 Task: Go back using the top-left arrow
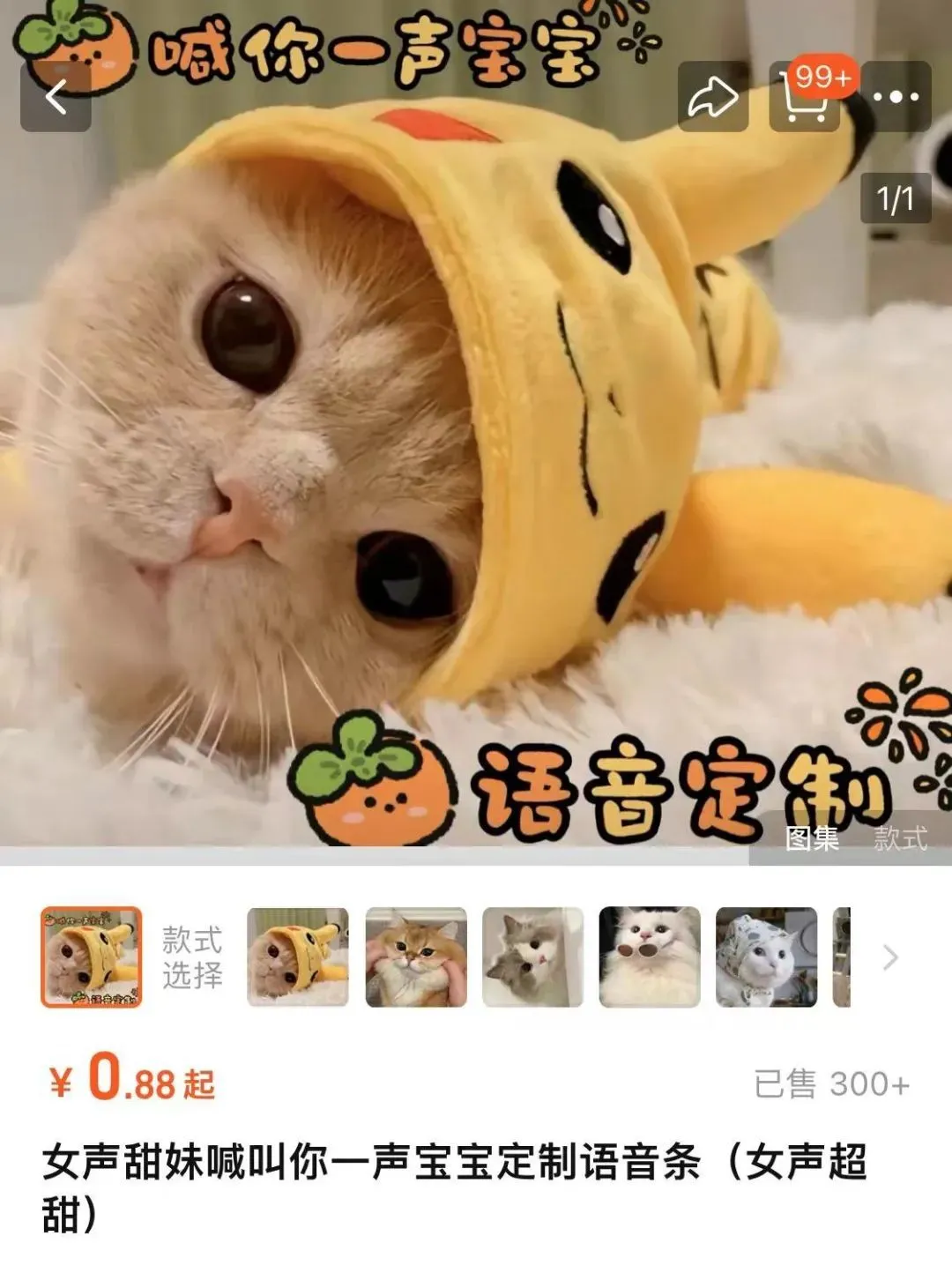(x=56, y=96)
